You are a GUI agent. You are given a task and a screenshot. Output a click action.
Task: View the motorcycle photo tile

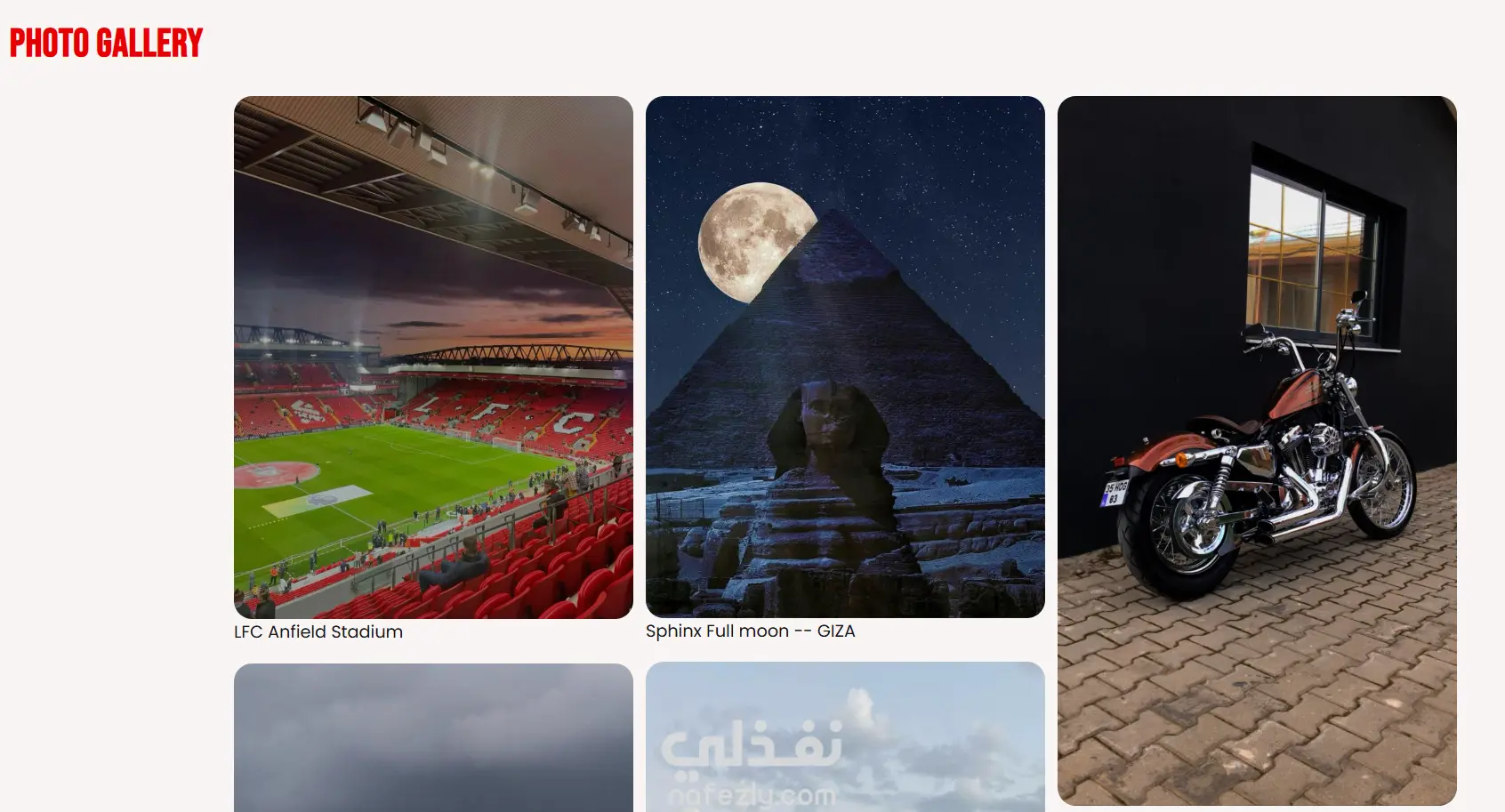pos(1257,450)
